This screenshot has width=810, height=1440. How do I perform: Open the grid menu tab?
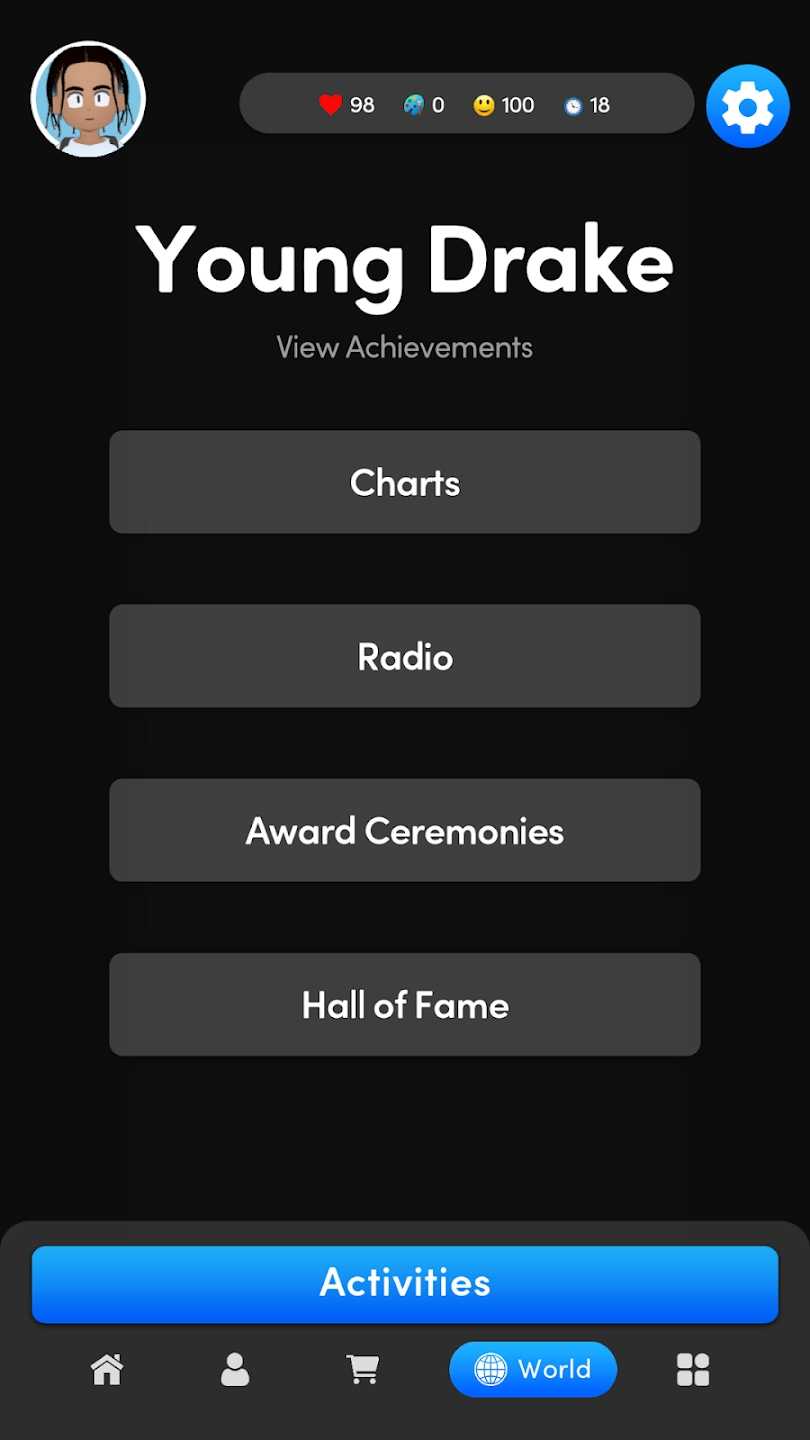[693, 1369]
